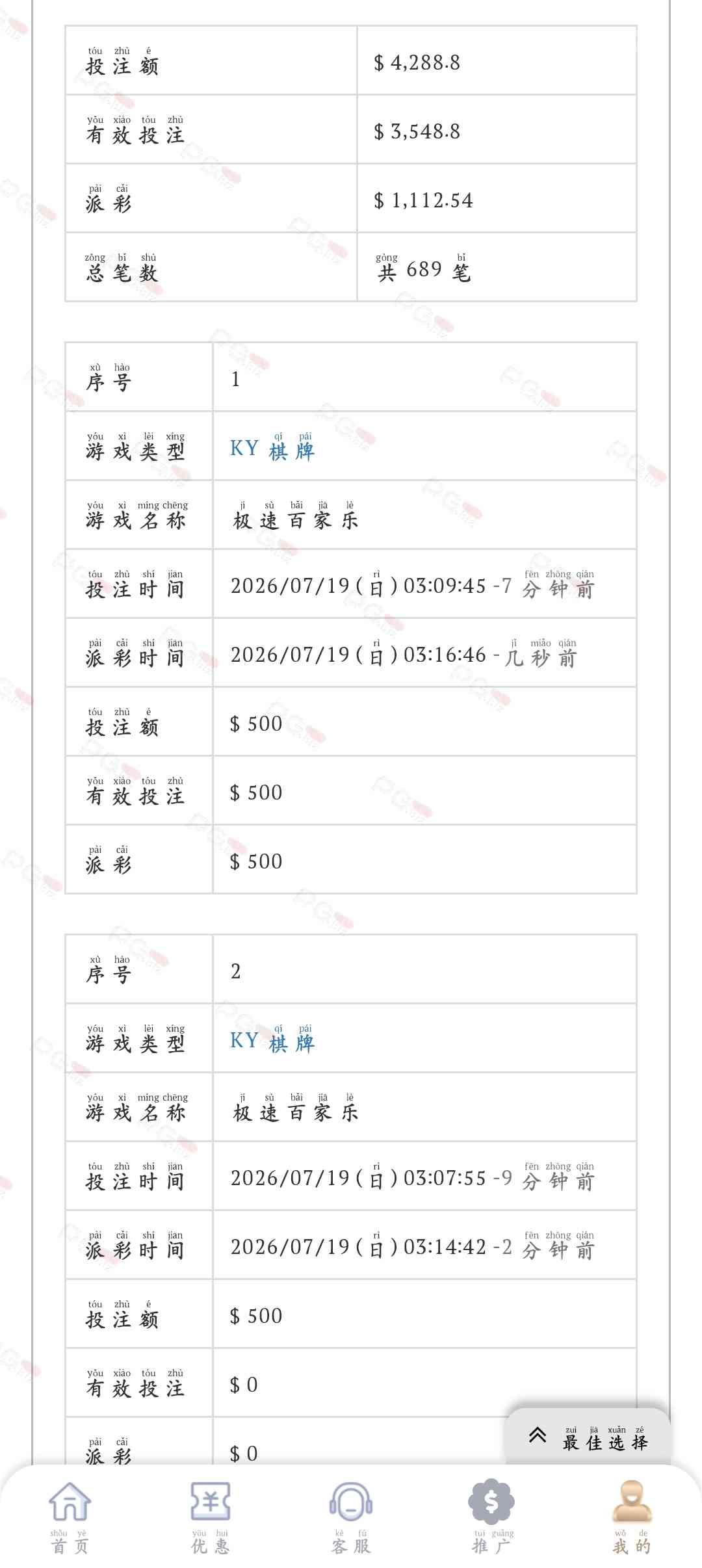Open the 优惠 promotions tab

coord(210,1517)
